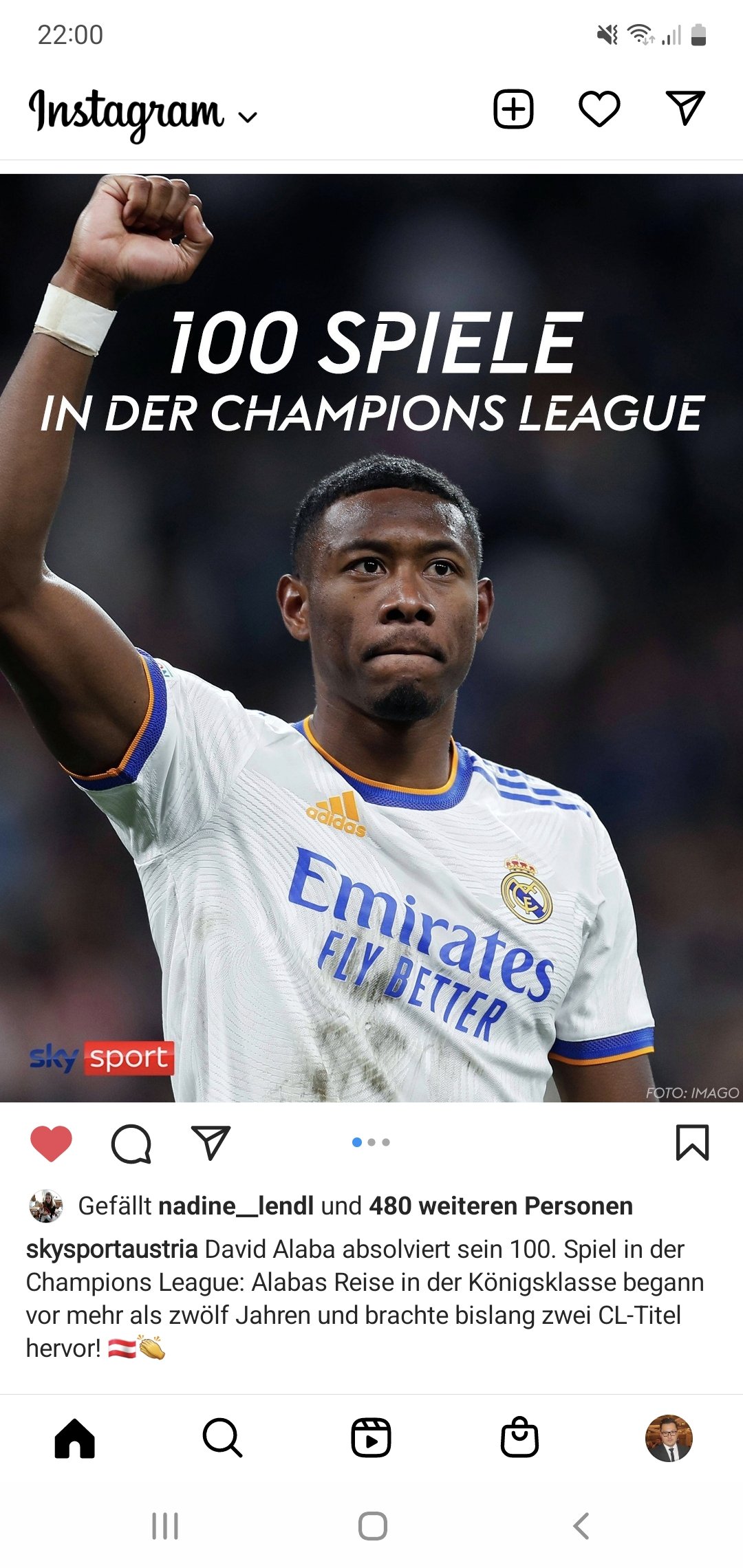Bookmark the skysportaustria post
743x1568 pixels.
(692, 1143)
